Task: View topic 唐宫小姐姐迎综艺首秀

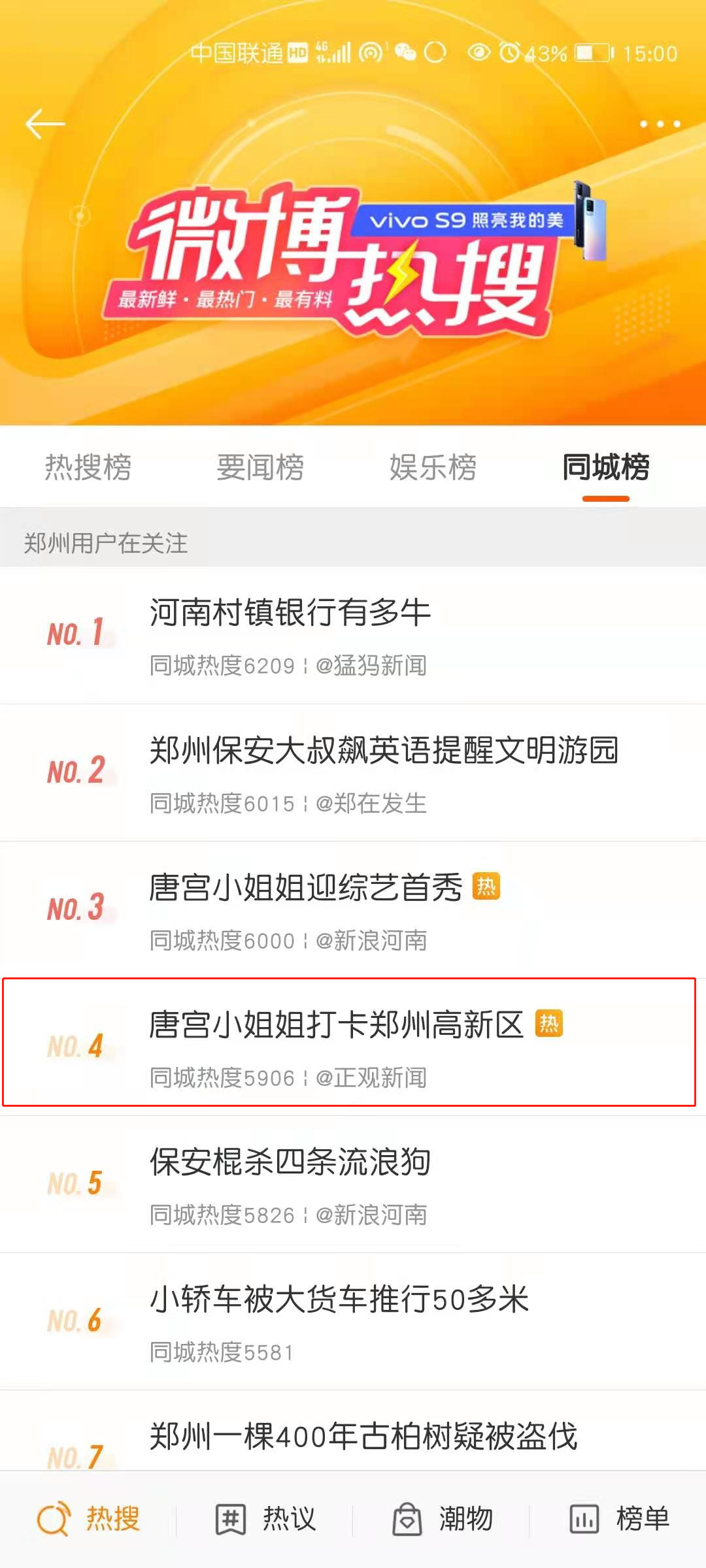Action: tap(353, 910)
